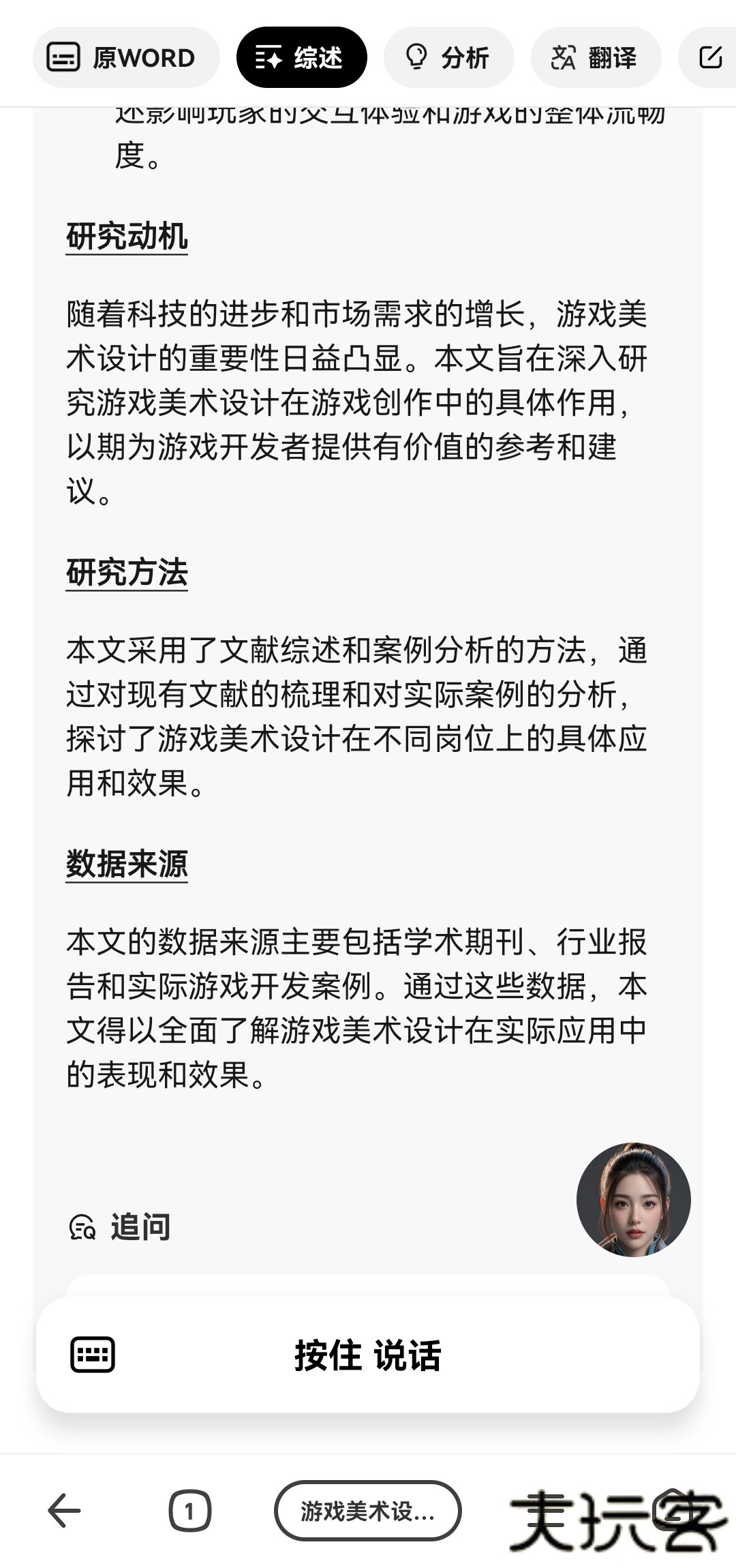Switch to keyboard input
The height and width of the screenshot is (1568, 736).
tap(93, 1355)
